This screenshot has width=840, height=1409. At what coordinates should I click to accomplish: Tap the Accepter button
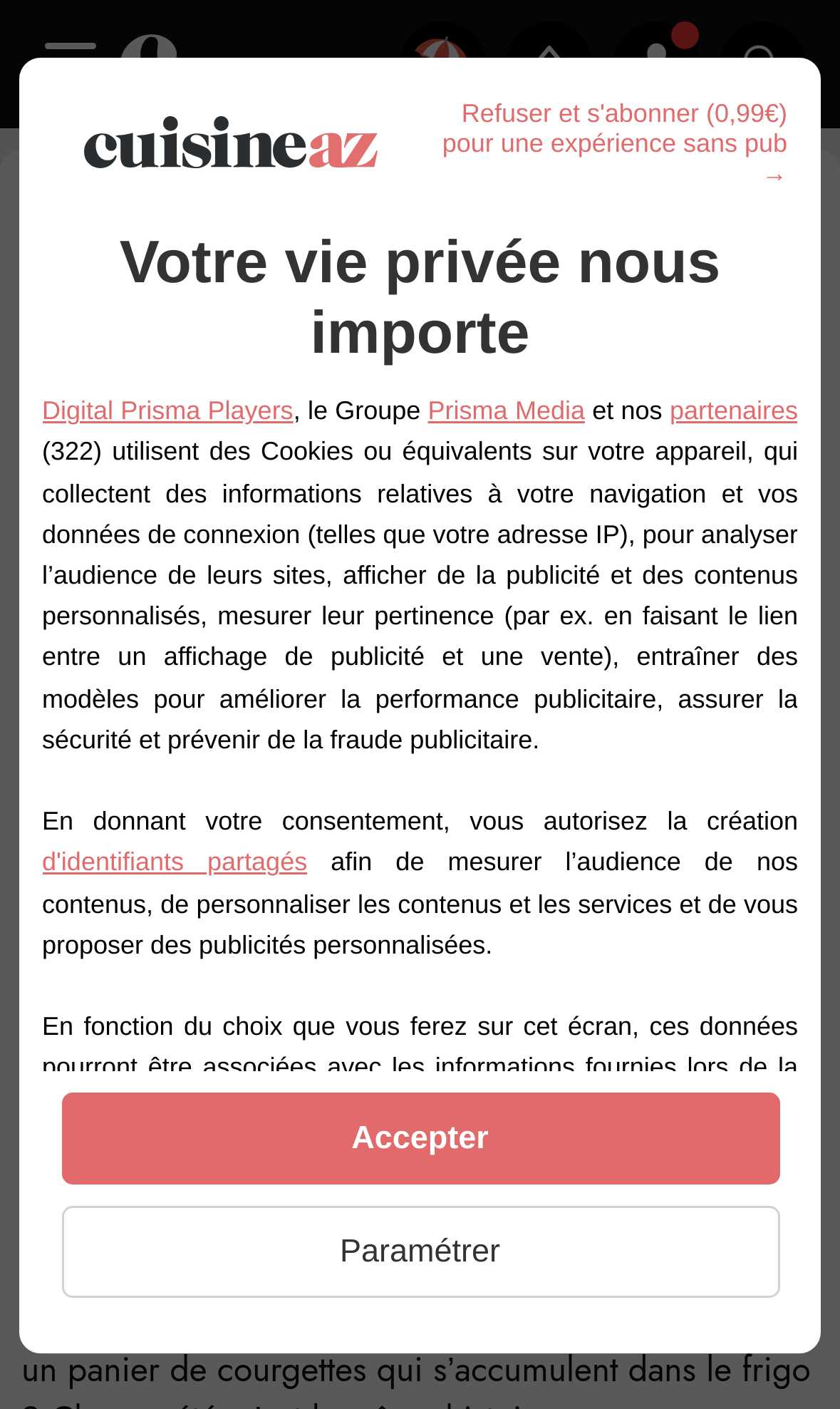(x=420, y=1138)
